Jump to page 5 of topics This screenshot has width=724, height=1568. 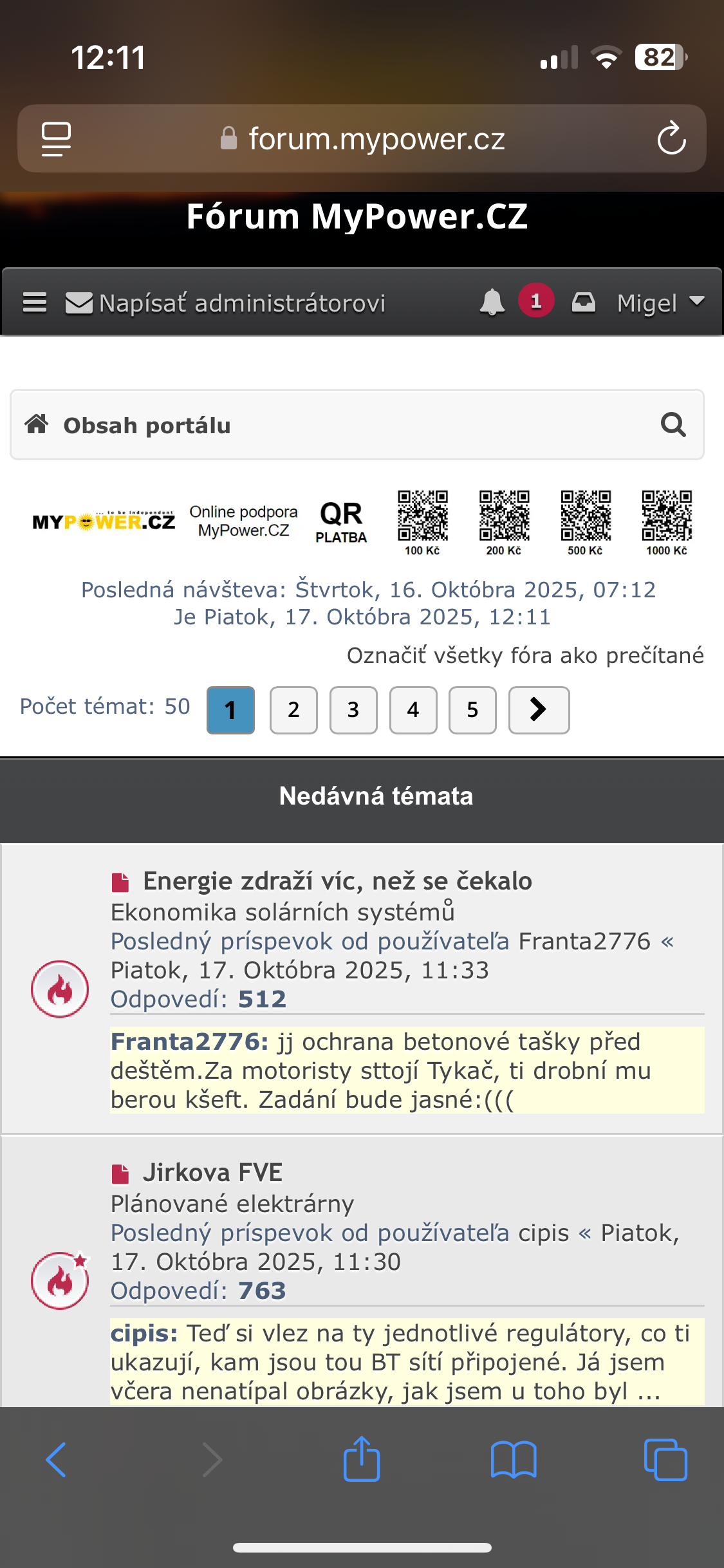[x=472, y=710]
